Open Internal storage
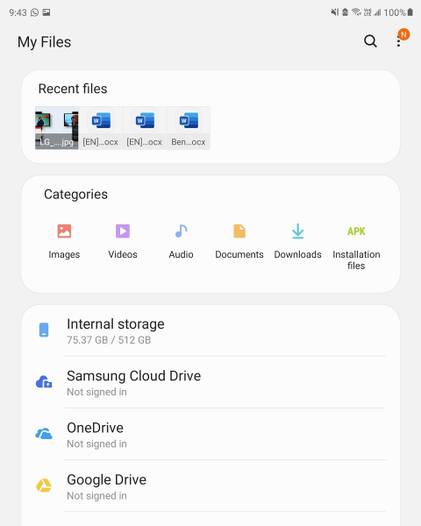 tap(211, 330)
